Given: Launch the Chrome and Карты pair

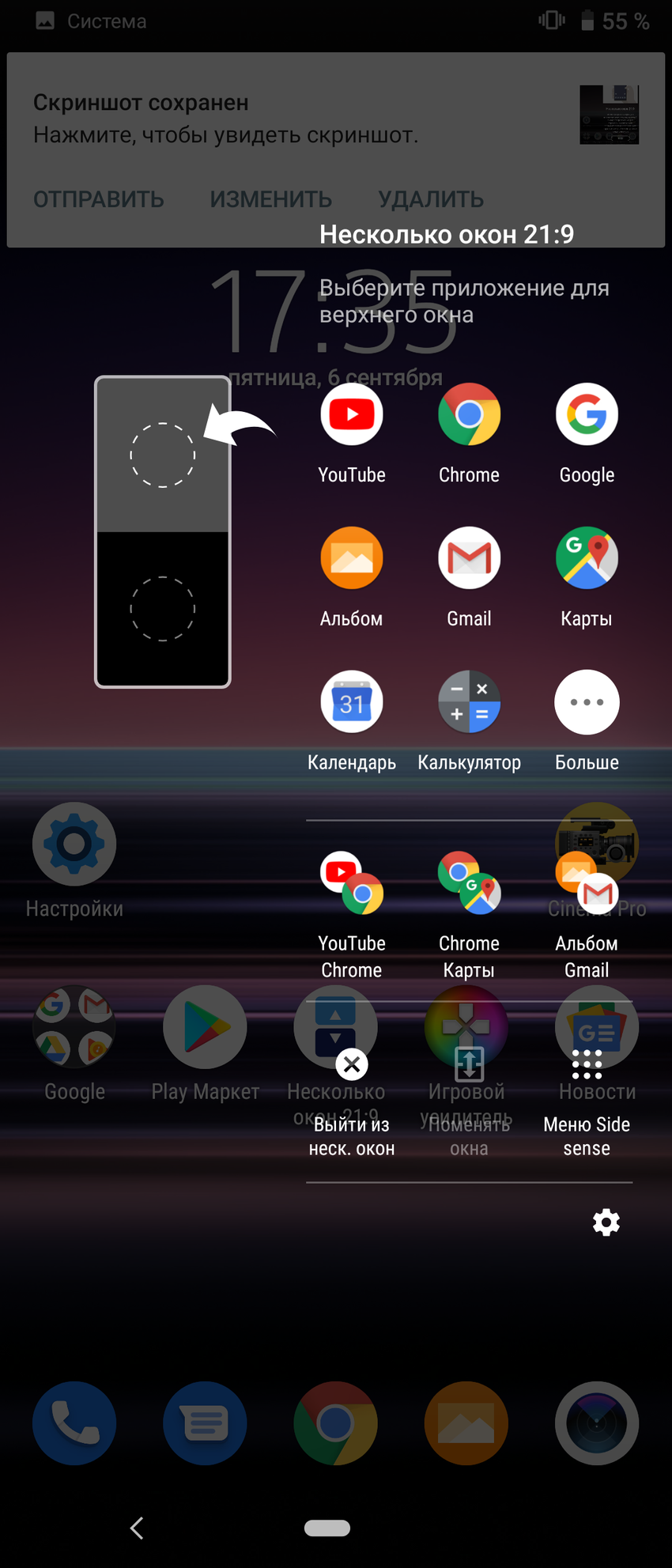Looking at the screenshot, I should 469,883.
